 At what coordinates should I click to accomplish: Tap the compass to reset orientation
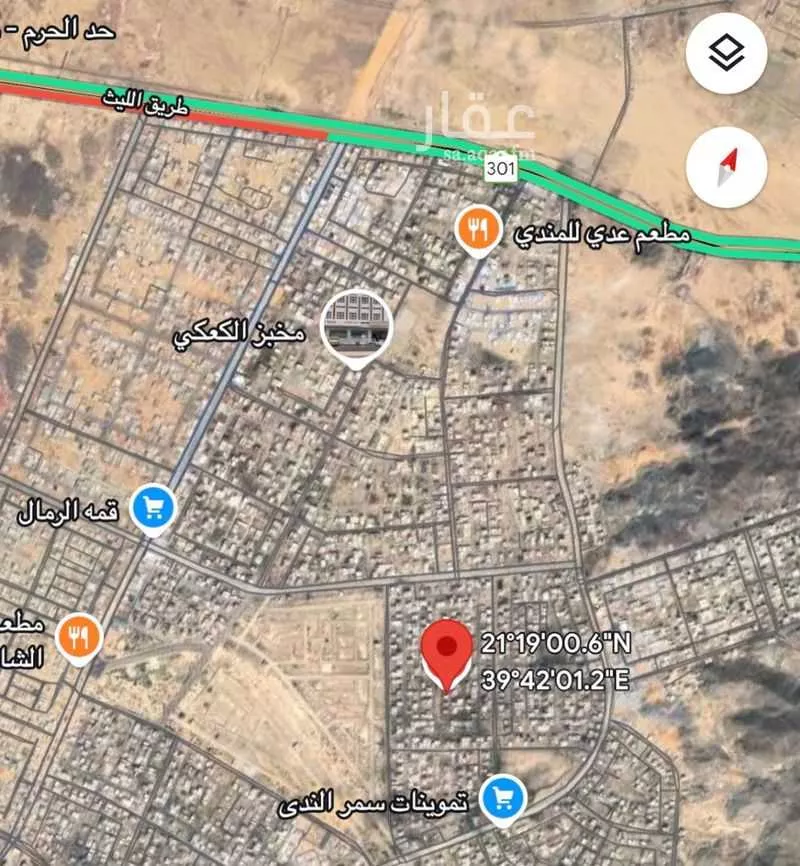[727, 168]
